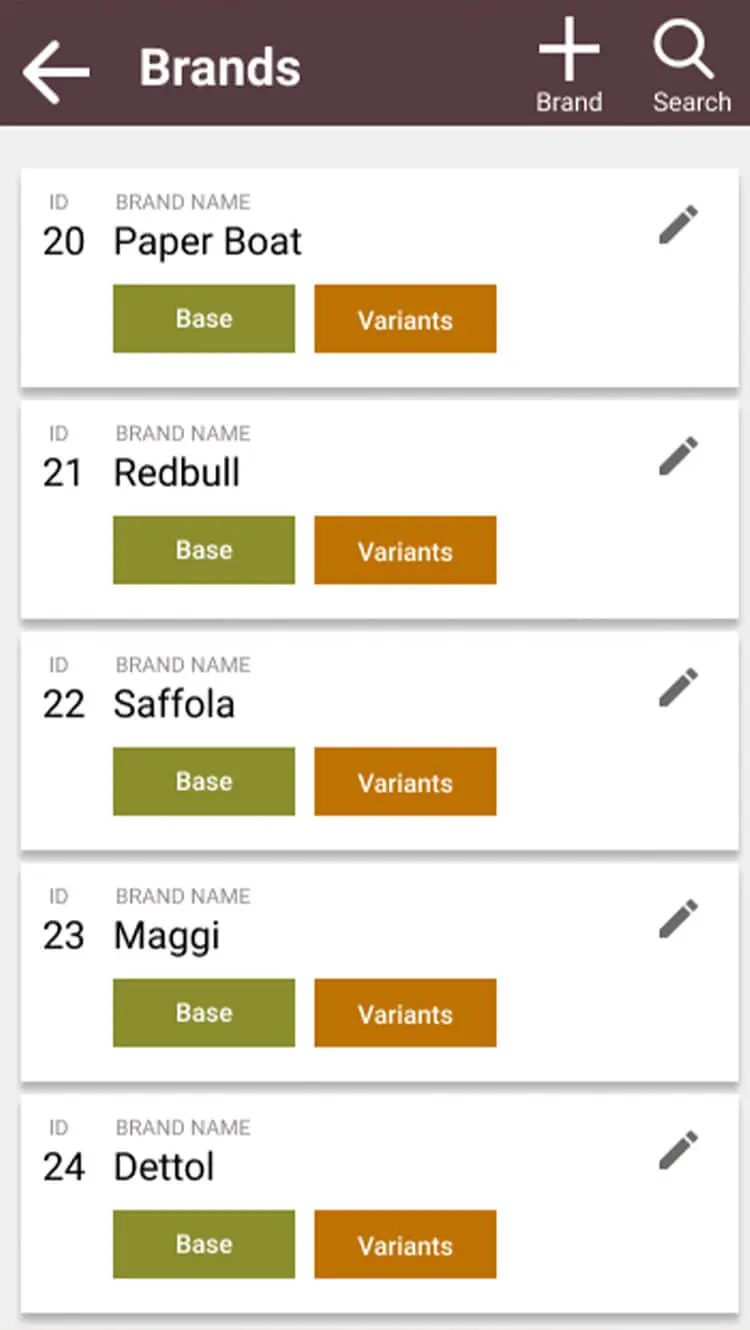The height and width of the screenshot is (1330, 750).
Task: Select Base under Saffola
Action: (x=204, y=781)
